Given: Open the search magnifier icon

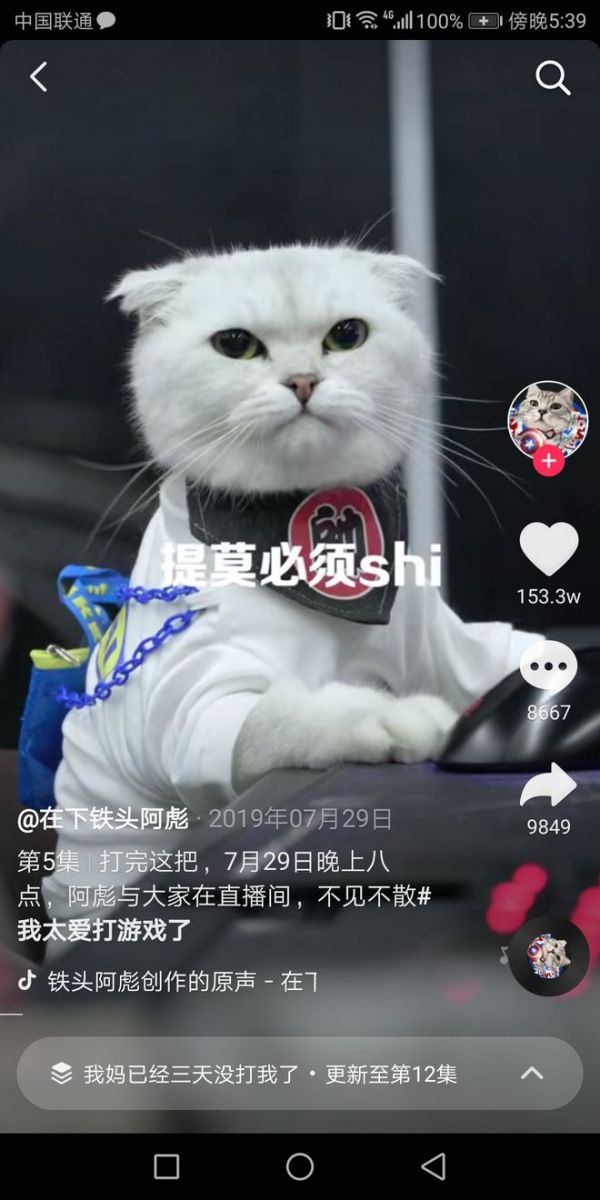Looking at the screenshot, I should (552, 77).
